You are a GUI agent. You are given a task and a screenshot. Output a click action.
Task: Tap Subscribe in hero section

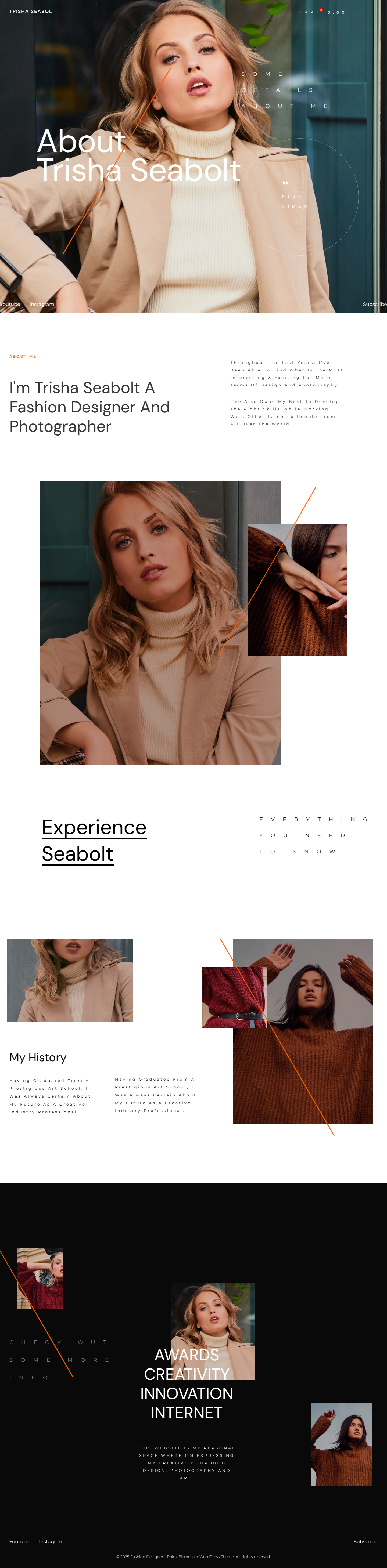coord(374,304)
